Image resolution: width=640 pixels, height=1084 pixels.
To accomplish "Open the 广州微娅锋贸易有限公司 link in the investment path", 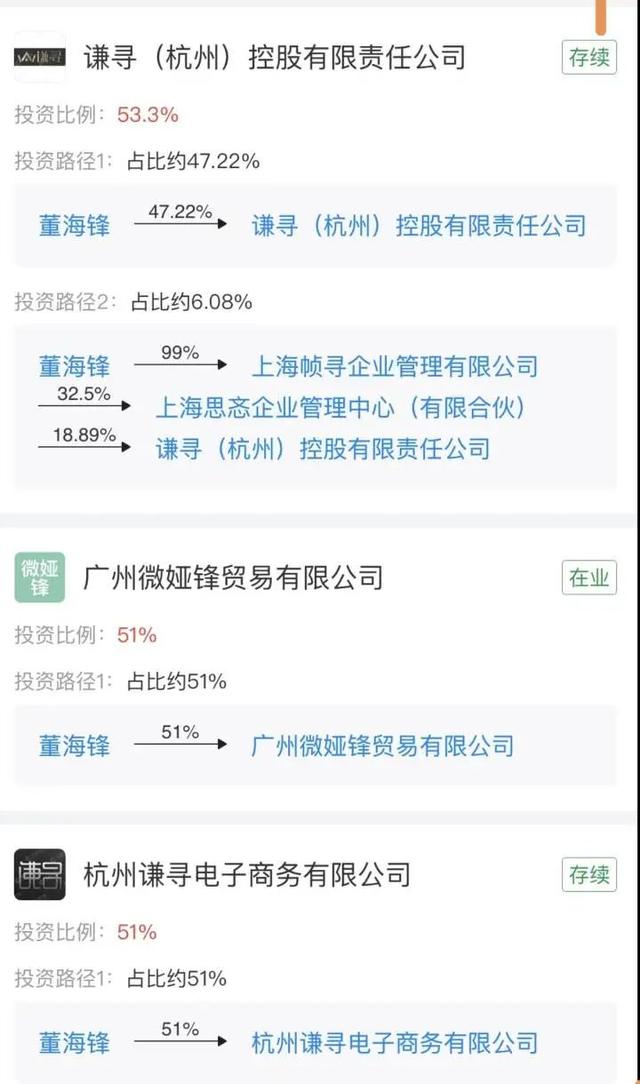I will (x=383, y=746).
